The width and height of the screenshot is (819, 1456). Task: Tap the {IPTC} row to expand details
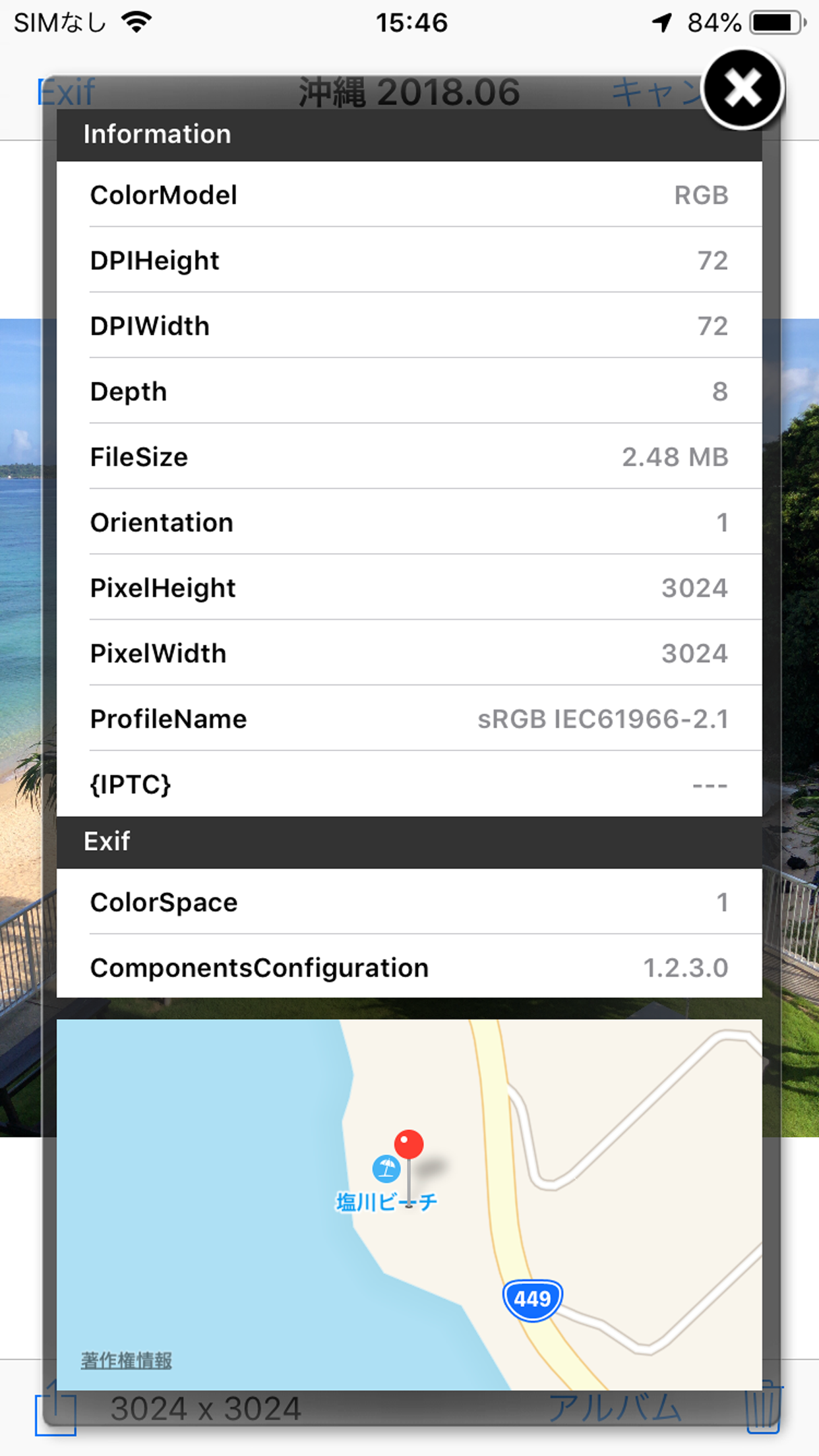click(409, 784)
